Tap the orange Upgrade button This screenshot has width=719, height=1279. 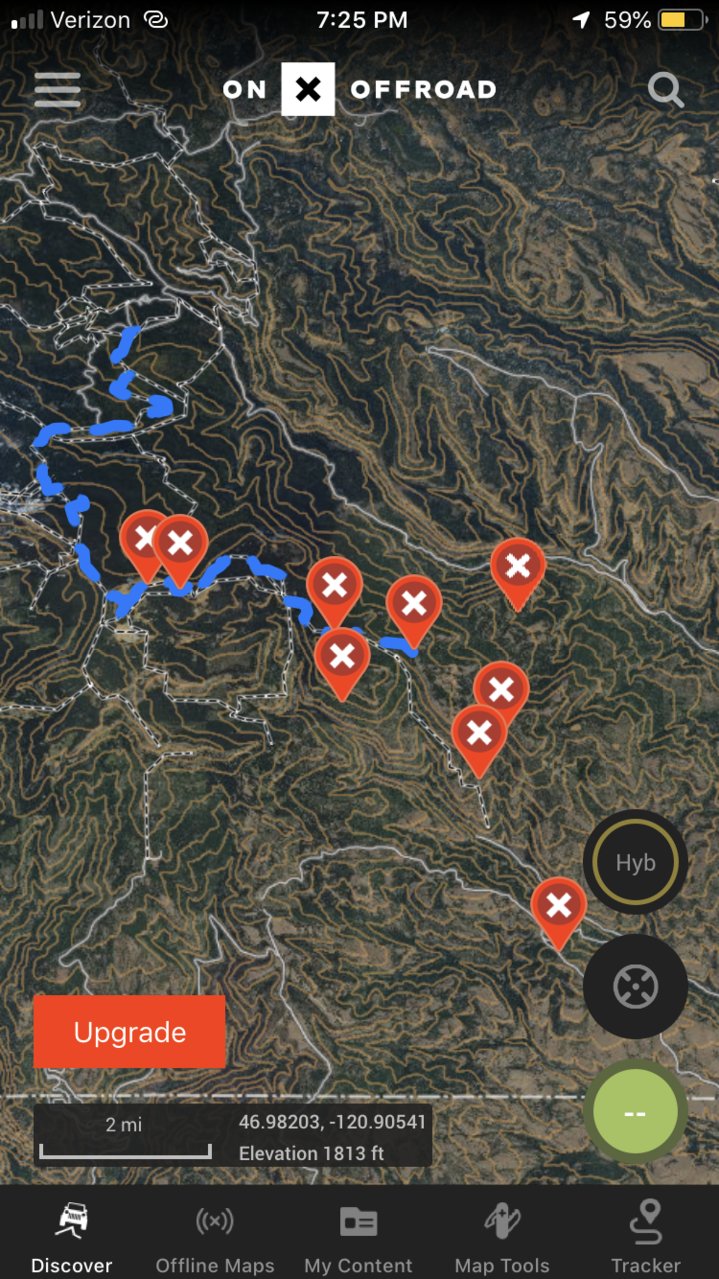click(129, 1032)
